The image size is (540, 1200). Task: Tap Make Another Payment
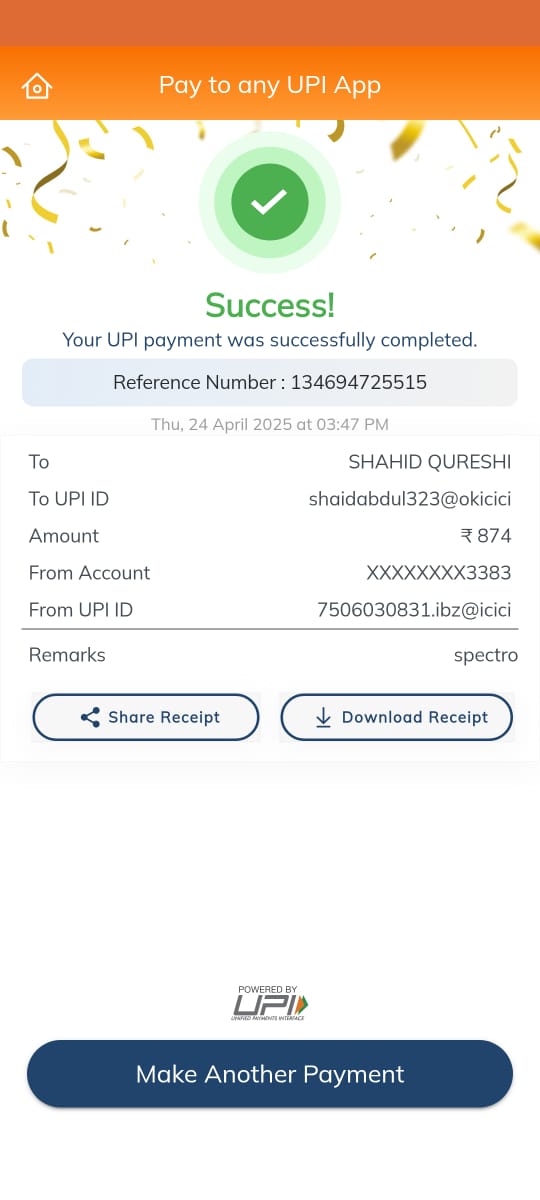pos(270,1074)
